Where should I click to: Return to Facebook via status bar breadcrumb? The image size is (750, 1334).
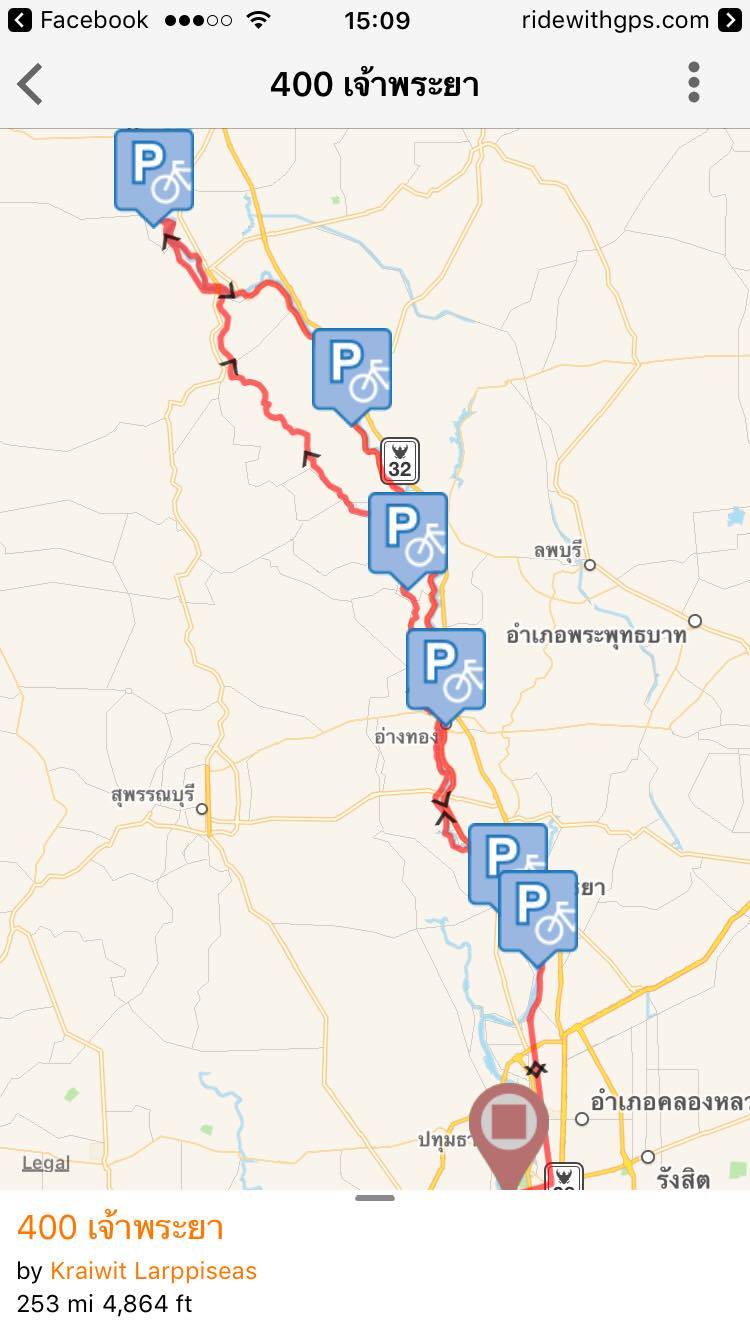tap(78, 20)
